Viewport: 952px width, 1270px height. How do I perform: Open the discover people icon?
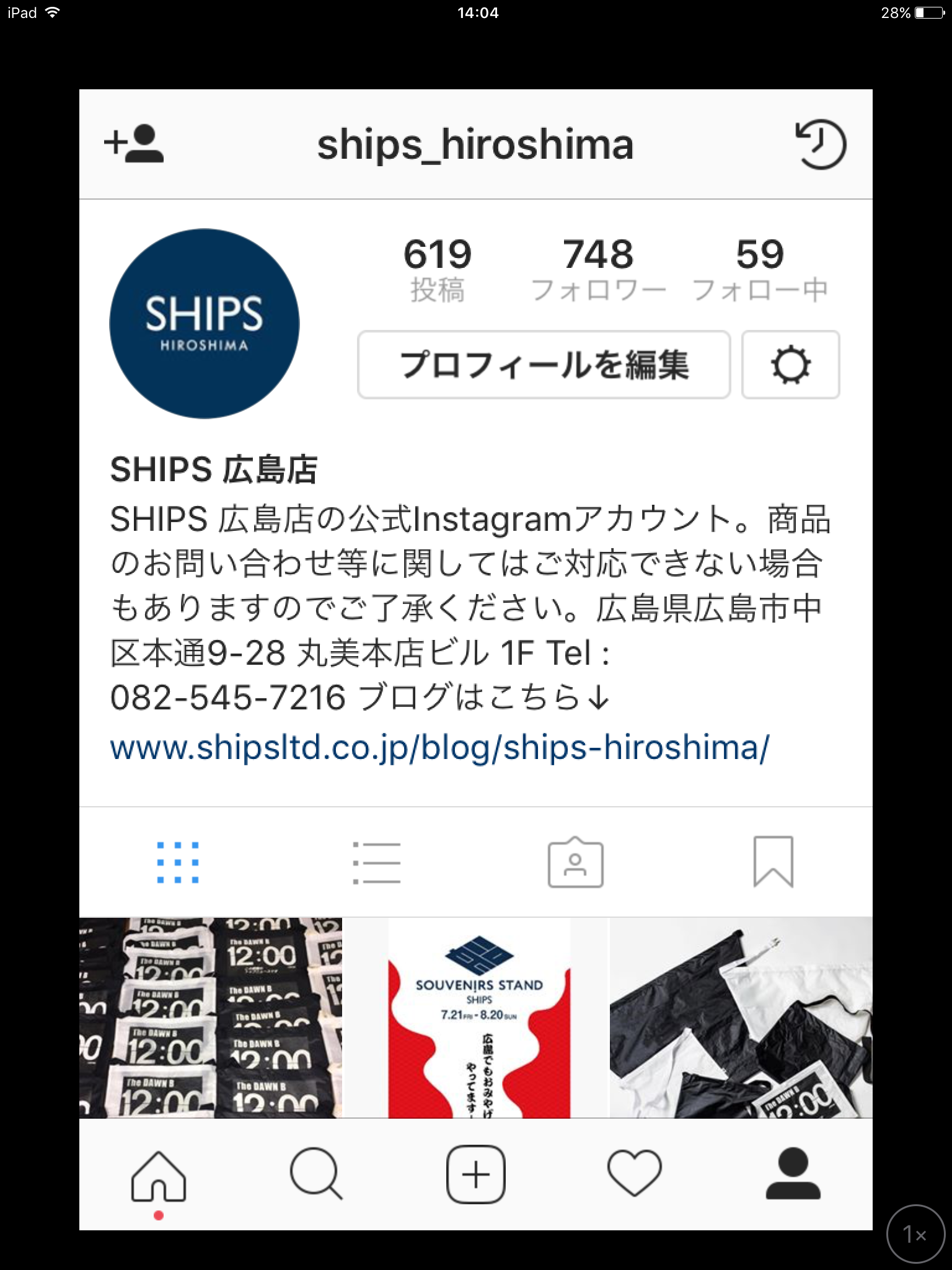[x=134, y=144]
